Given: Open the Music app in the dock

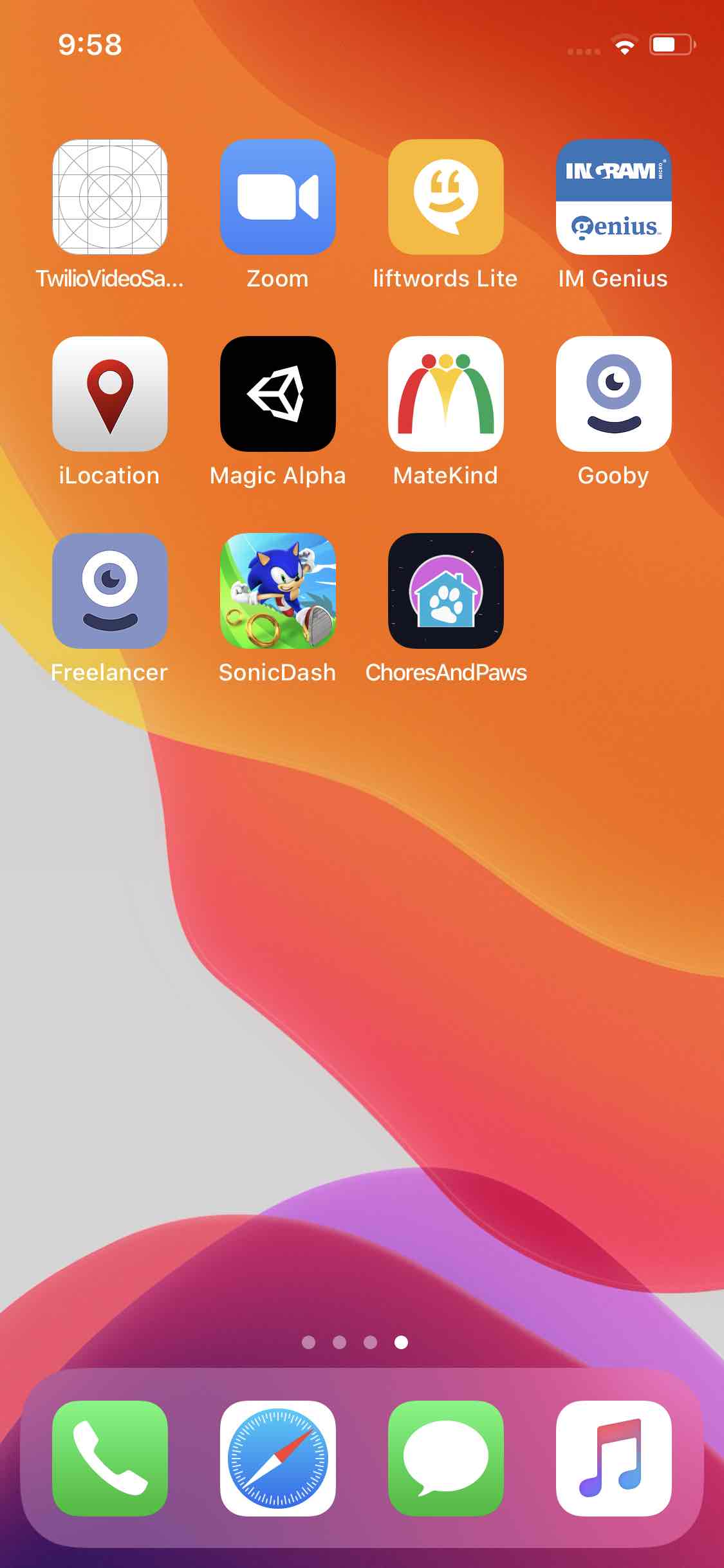Looking at the screenshot, I should 613,1459.
